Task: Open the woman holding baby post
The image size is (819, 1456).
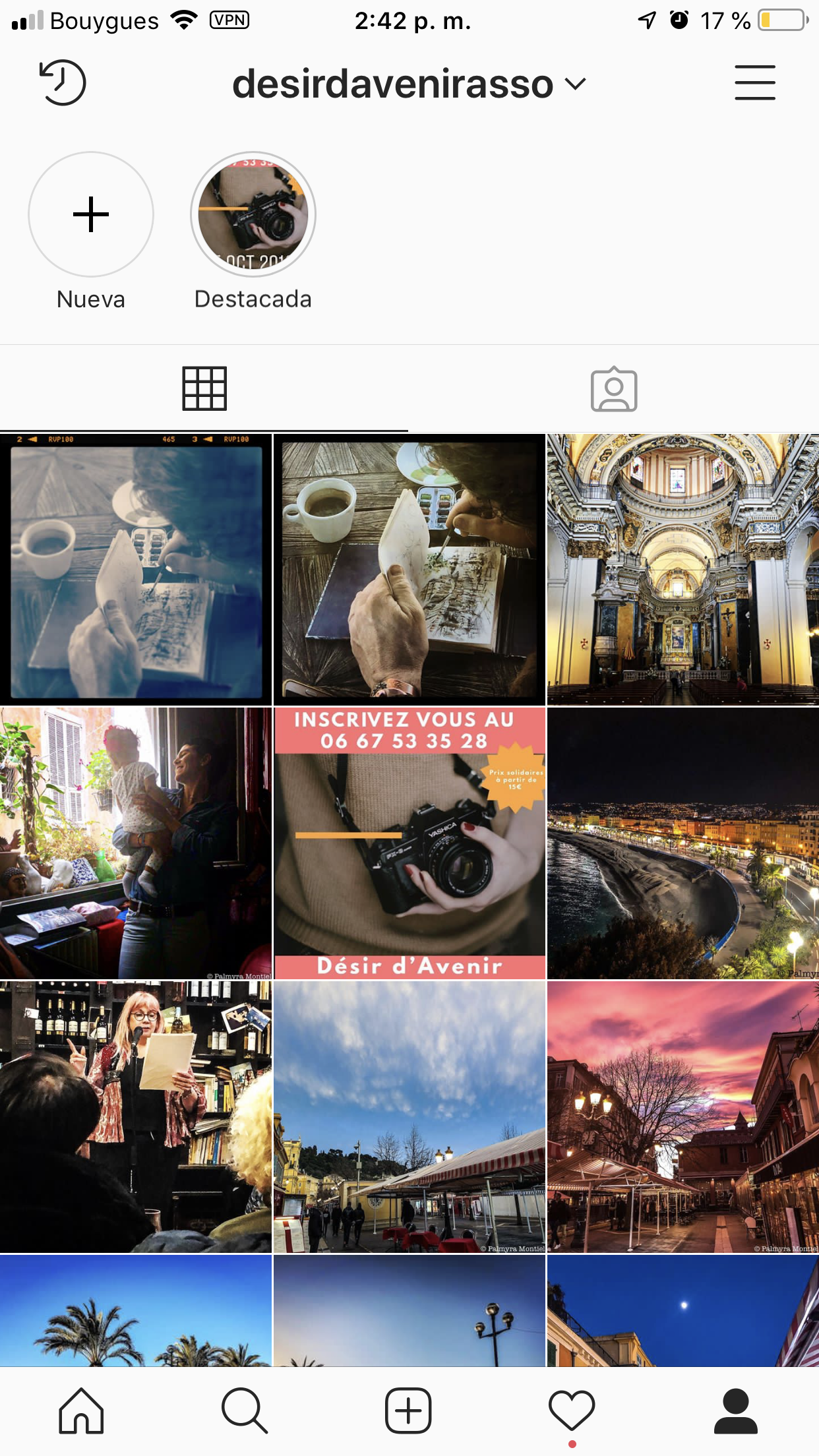Action: tap(135, 843)
